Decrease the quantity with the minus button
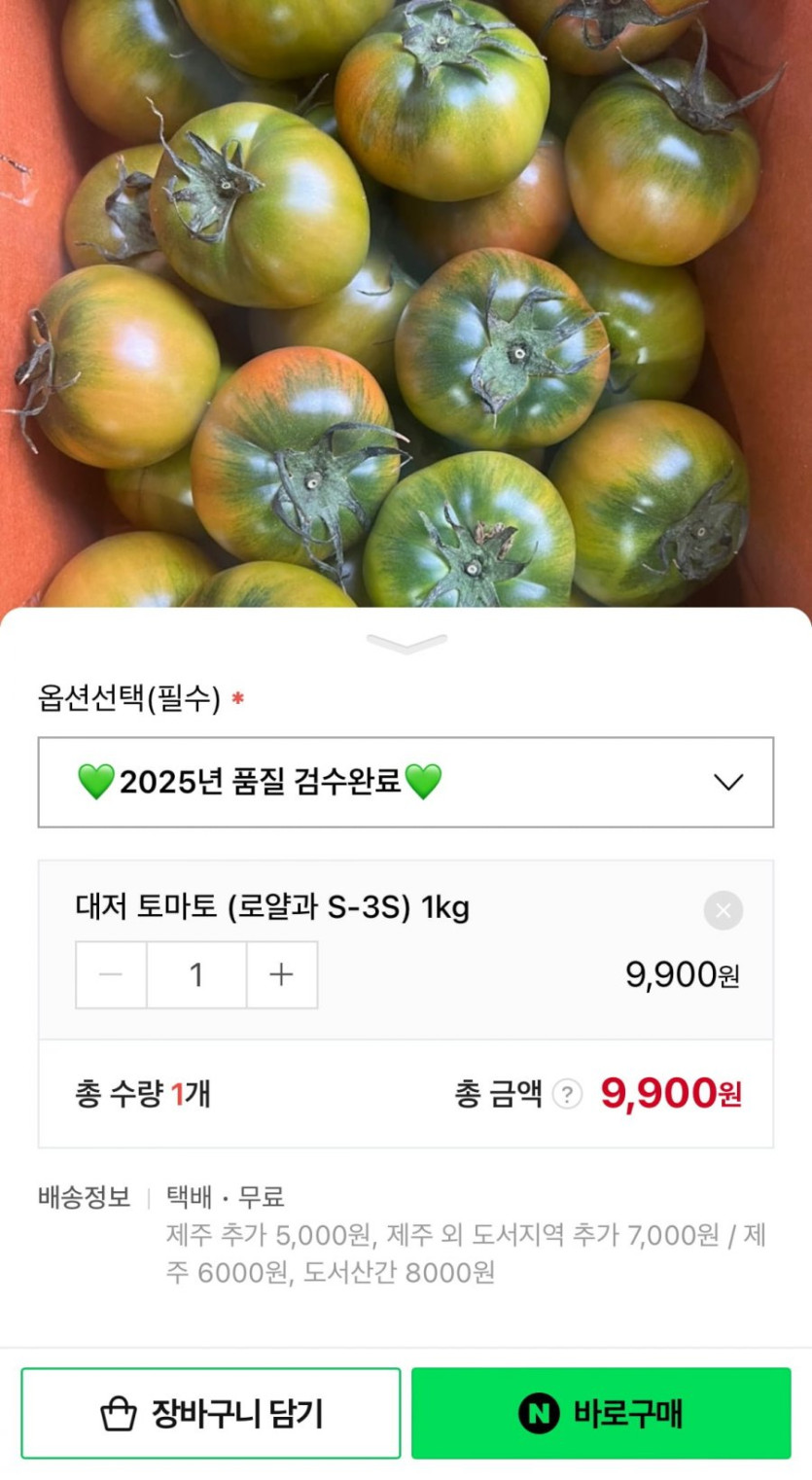This screenshot has height=1480, width=812. tap(112, 974)
